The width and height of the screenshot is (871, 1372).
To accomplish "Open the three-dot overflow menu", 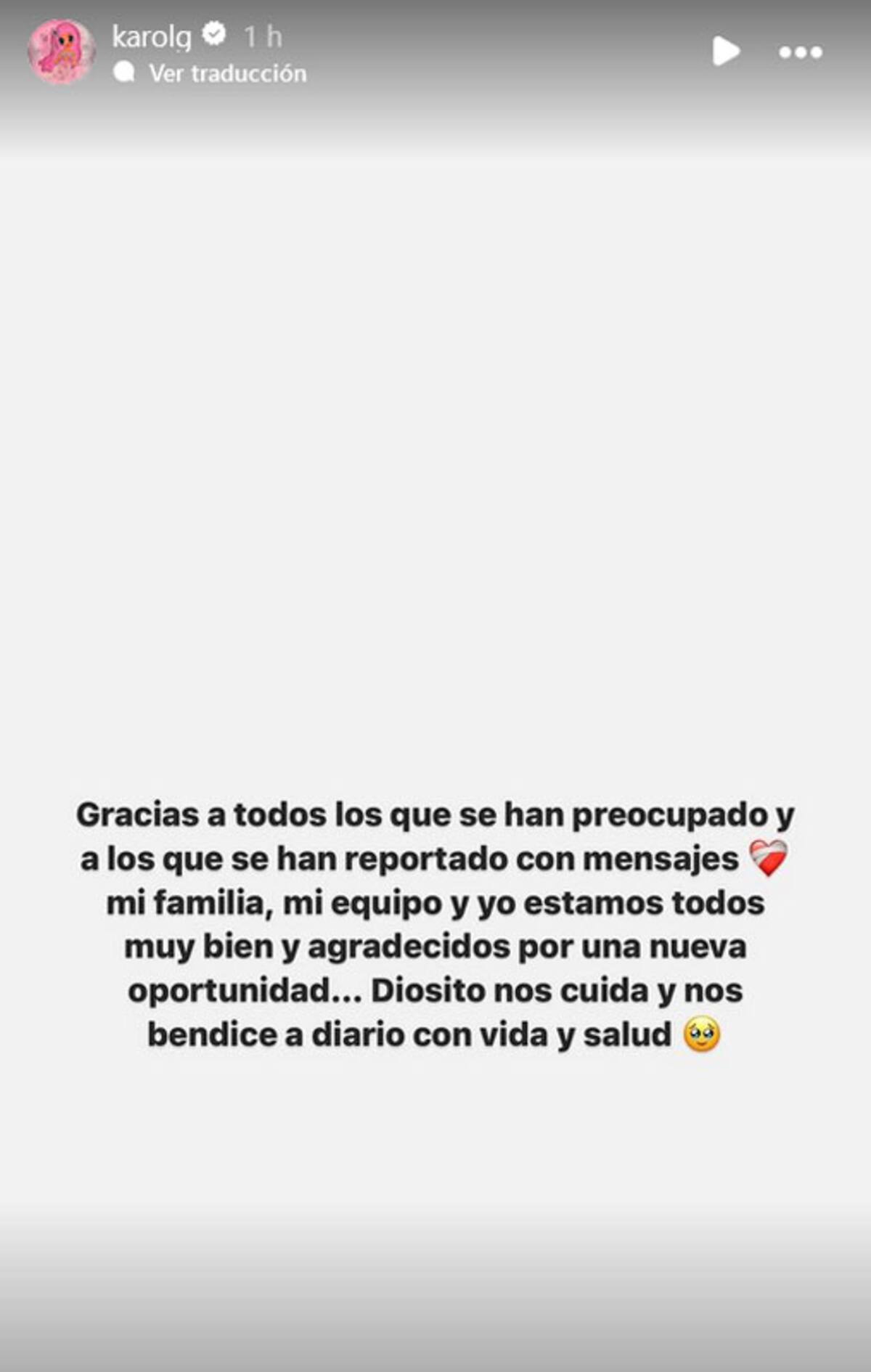I will (801, 52).
